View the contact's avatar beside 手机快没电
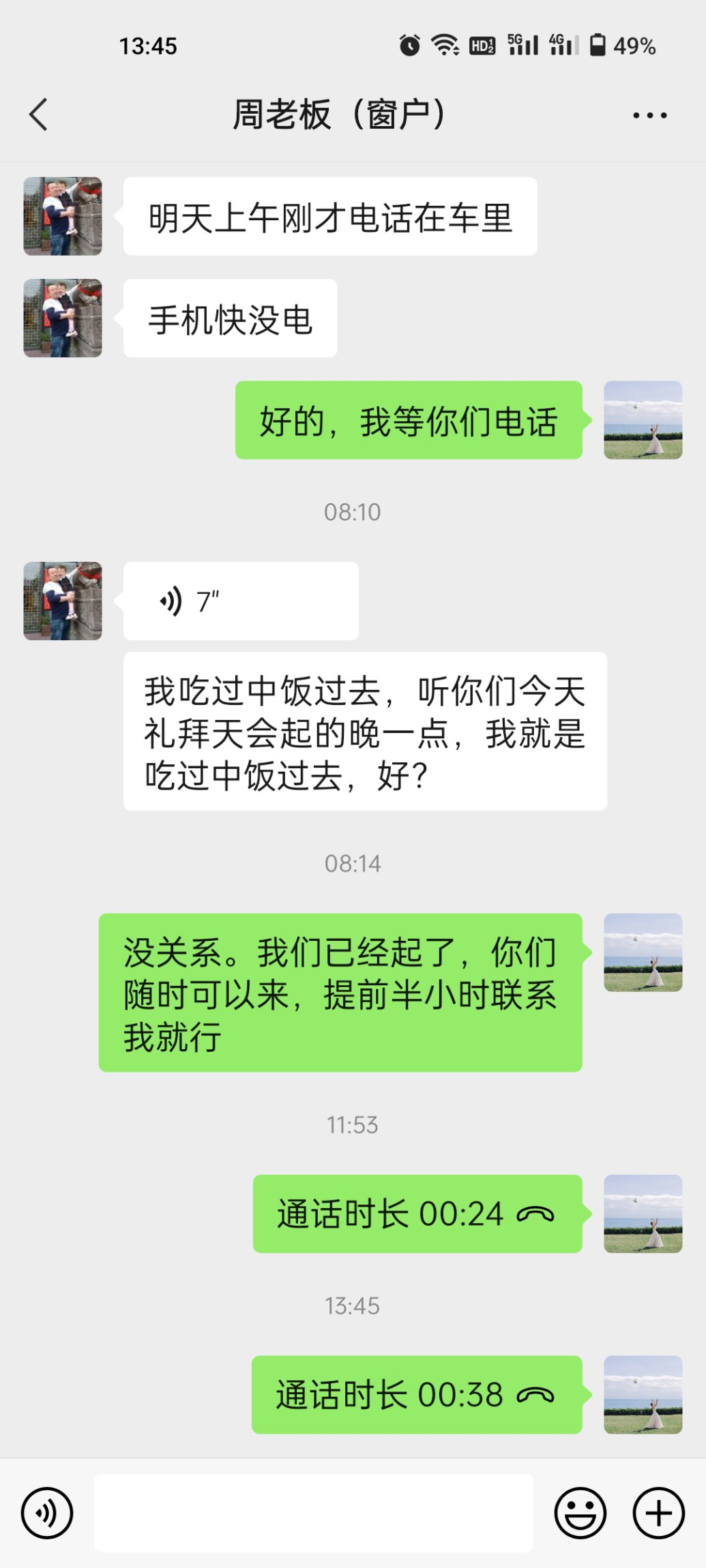The image size is (706, 1568). click(63, 318)
